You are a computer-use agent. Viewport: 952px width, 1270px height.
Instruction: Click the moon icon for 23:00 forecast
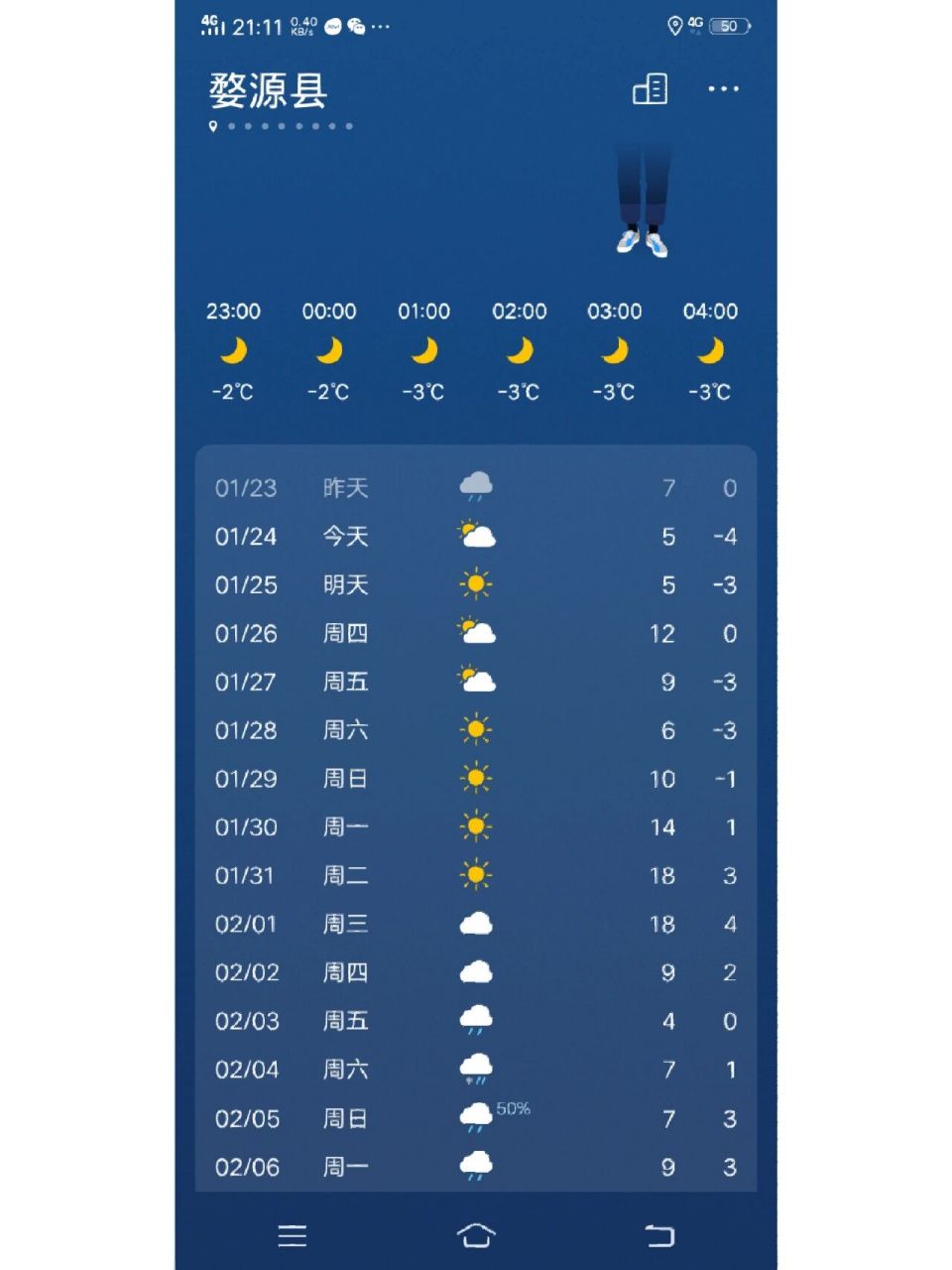[x=235, y=351]
